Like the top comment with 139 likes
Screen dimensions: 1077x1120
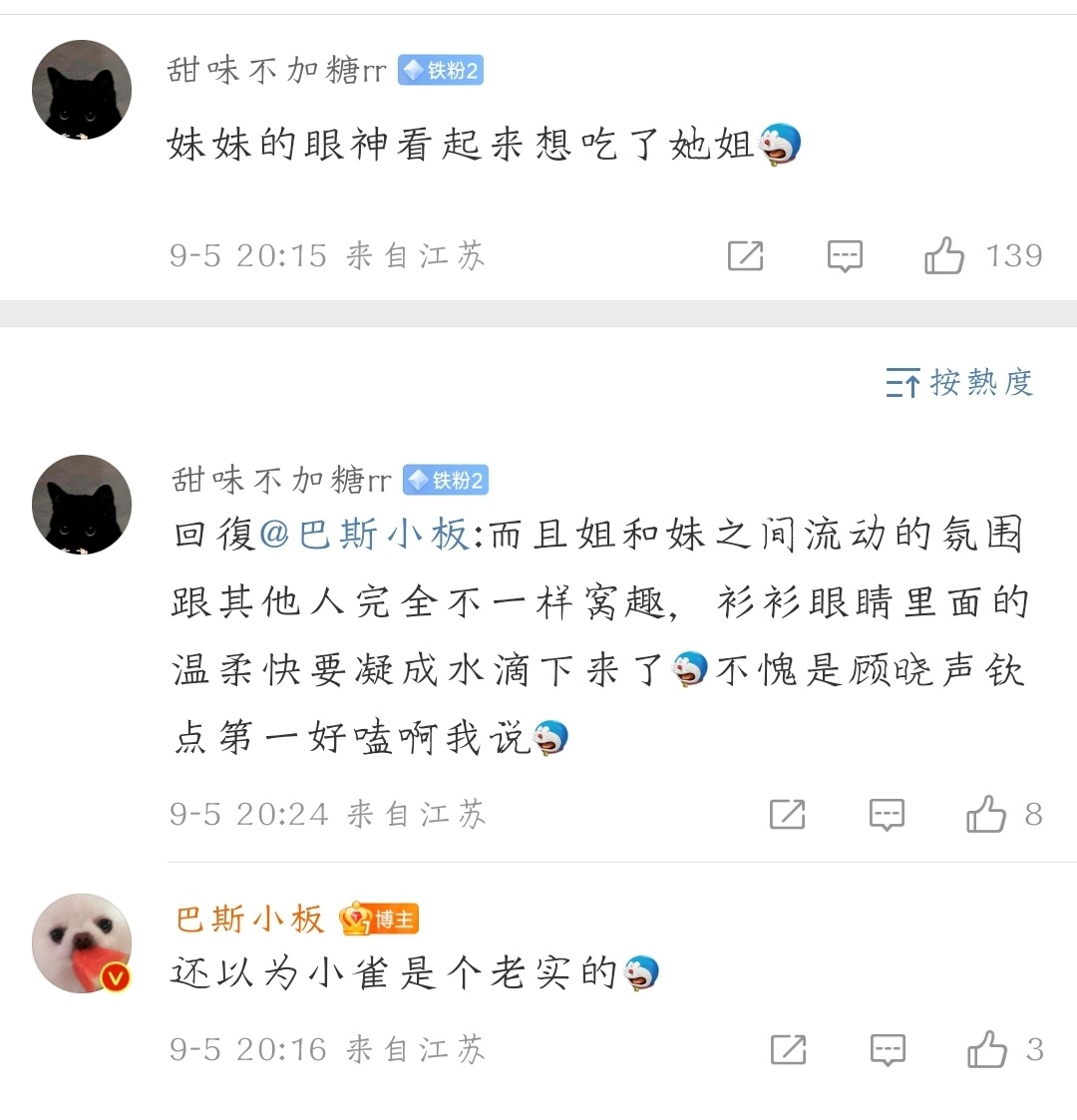click(944, 256)
